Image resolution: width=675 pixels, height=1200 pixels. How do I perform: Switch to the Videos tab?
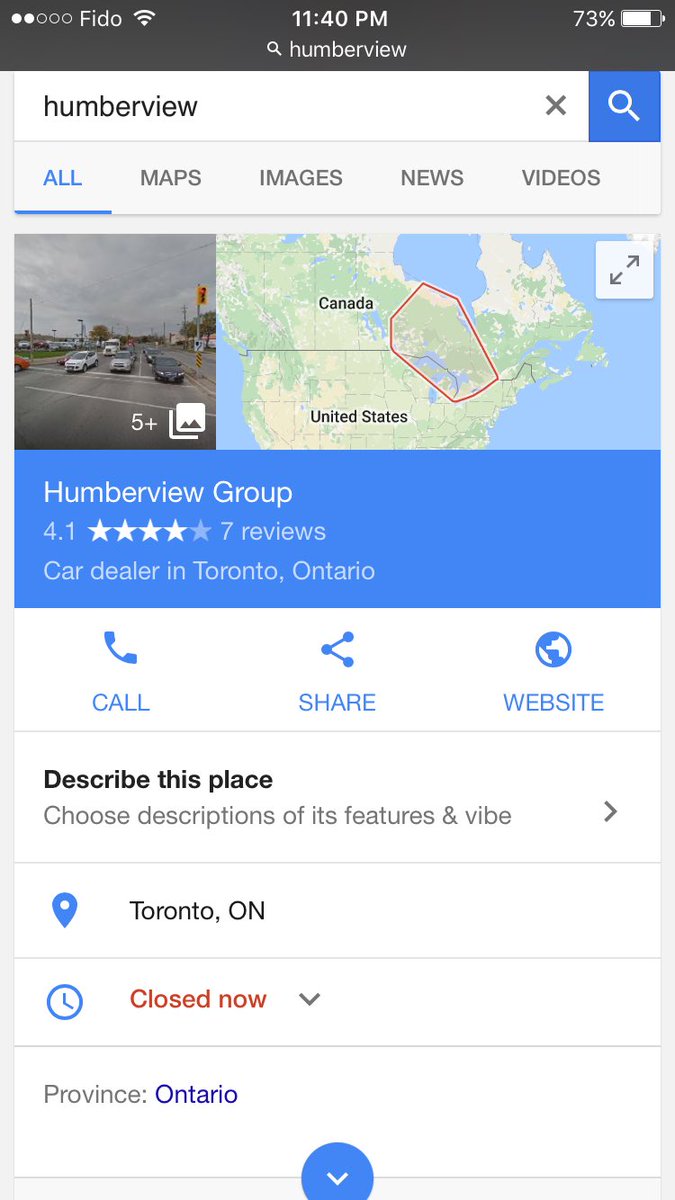560,178
